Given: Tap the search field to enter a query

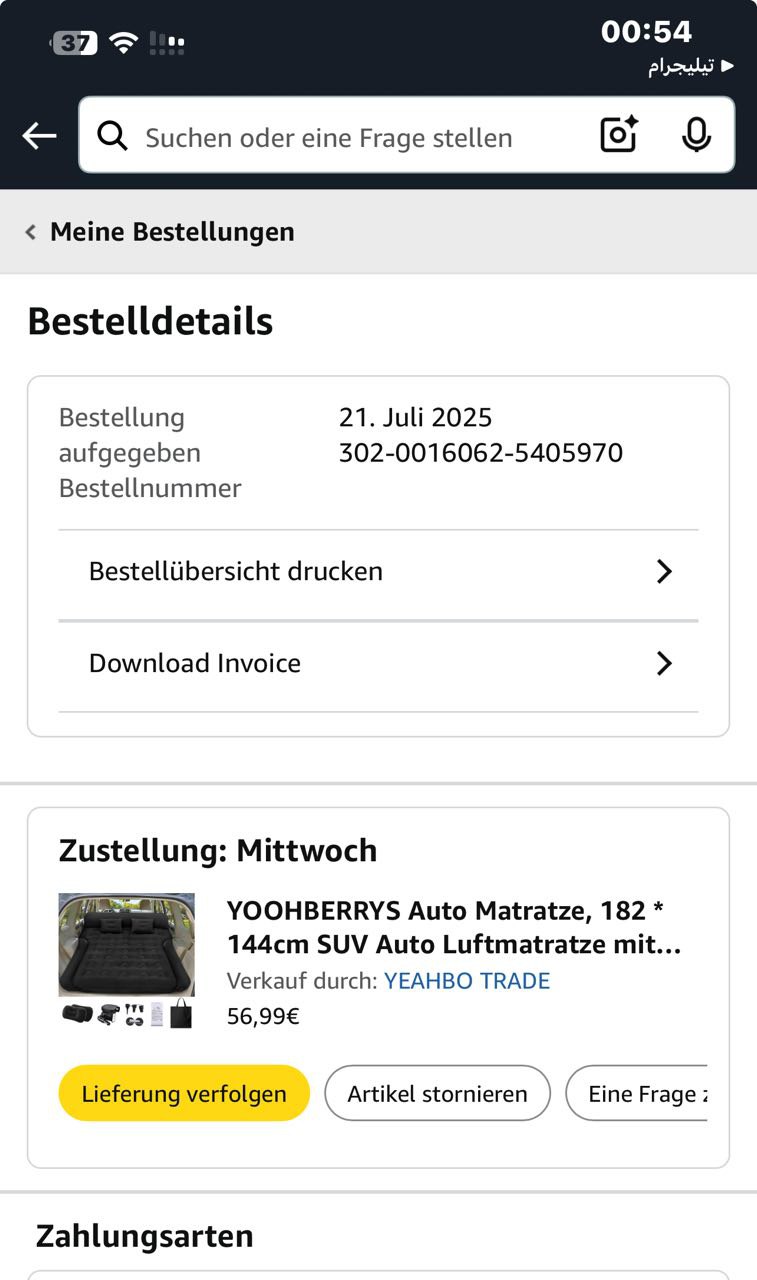Looking at the screenshot, I should pos(330,137).
